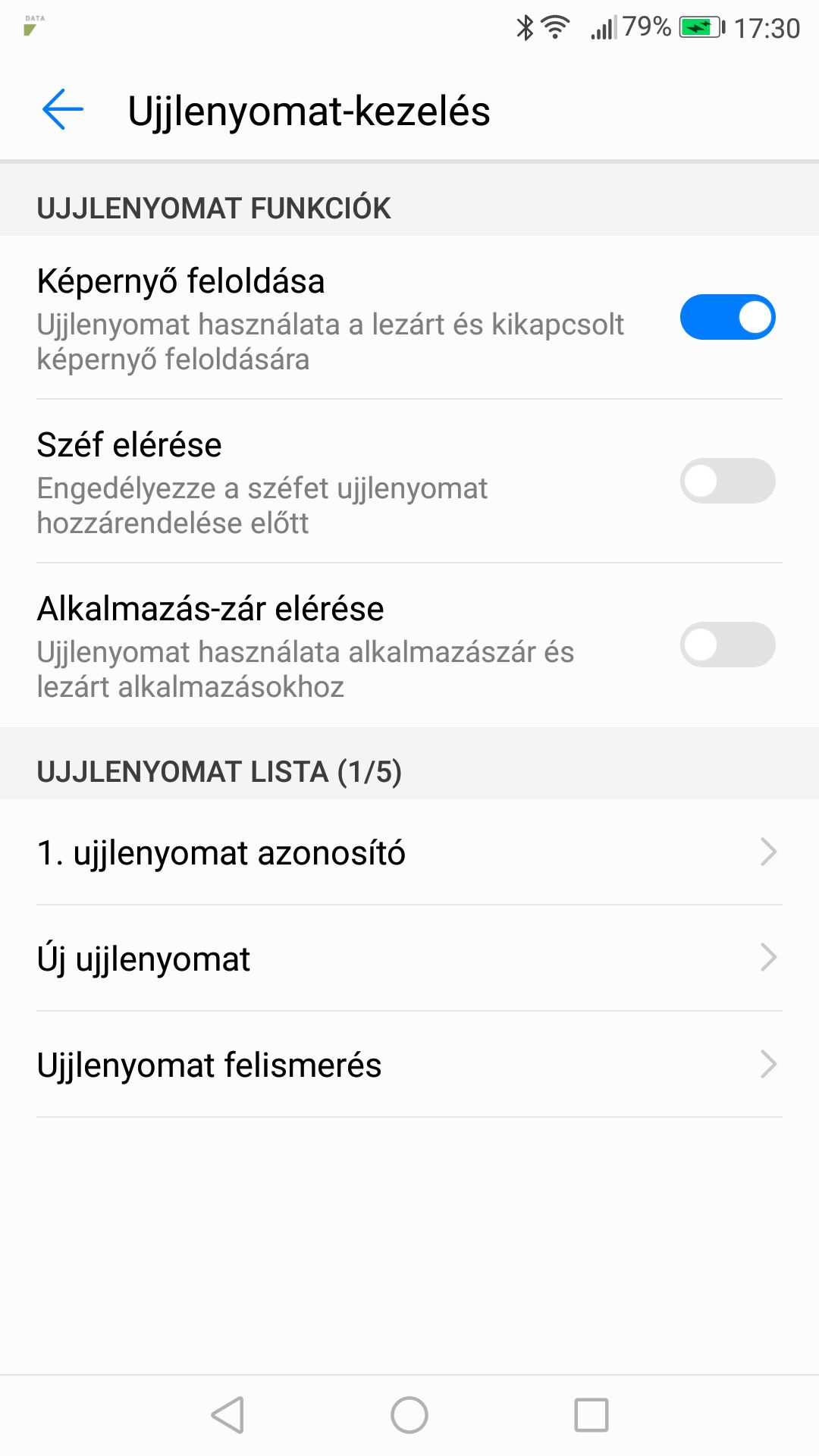Enable the Széf elérése switch
Image resolution: width=819 pixels, height=1456 pixels.
[726, 481]
